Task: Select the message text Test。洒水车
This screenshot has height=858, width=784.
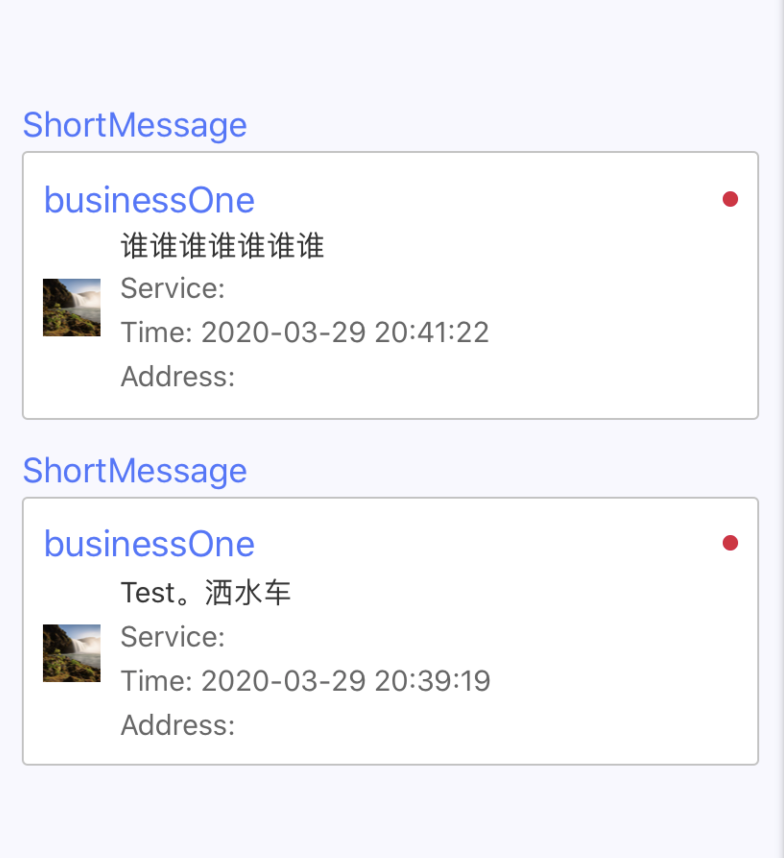Action: click(x=206, y=591)
